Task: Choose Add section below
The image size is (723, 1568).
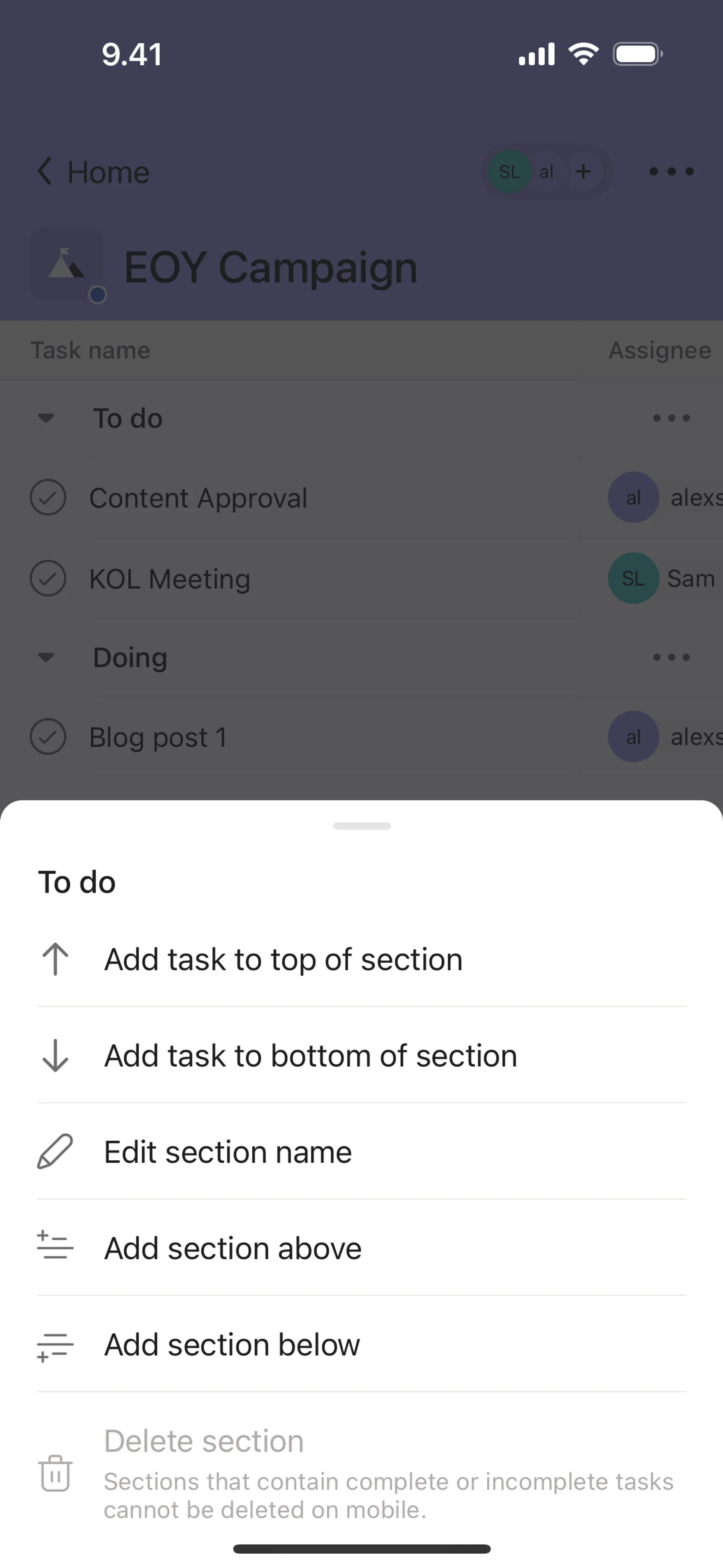Action: pyautogui.click(x=232, y=1344)
